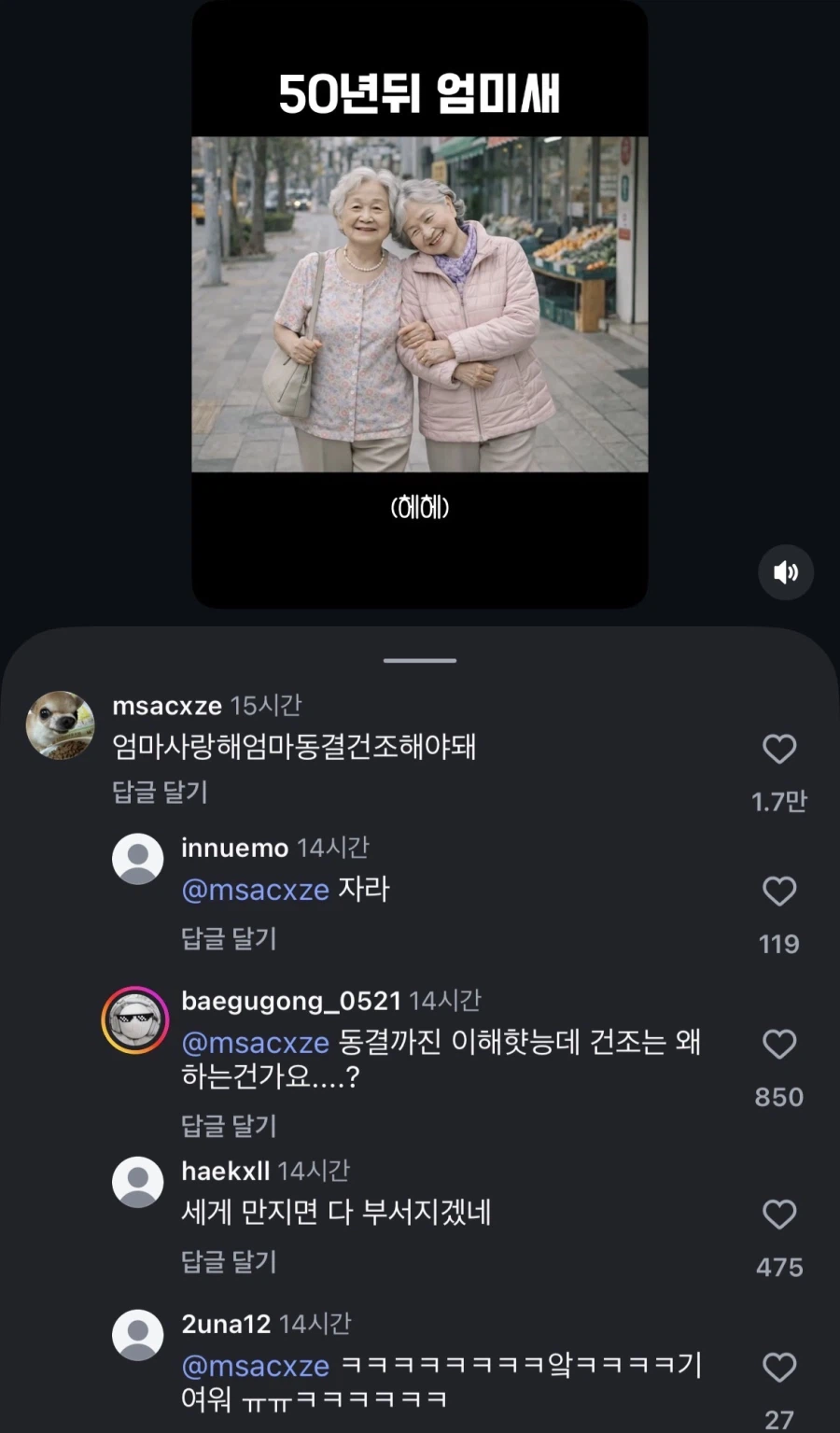View innuemo's profile avatar
The image size is (840, 1433).
(x=137, y=859)
